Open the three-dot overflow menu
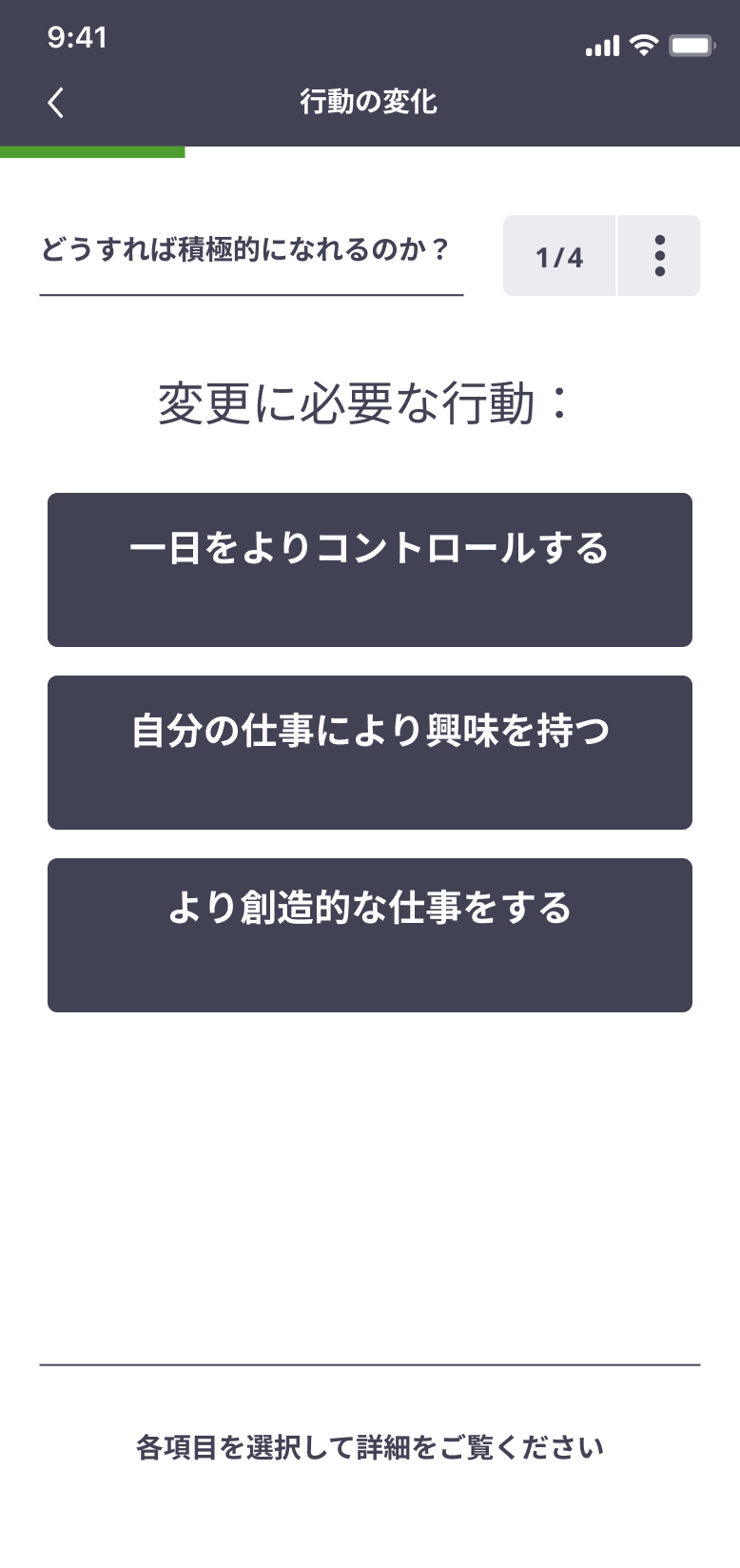Viewport: 740px width, 1568px height. (x=659, y=256)
